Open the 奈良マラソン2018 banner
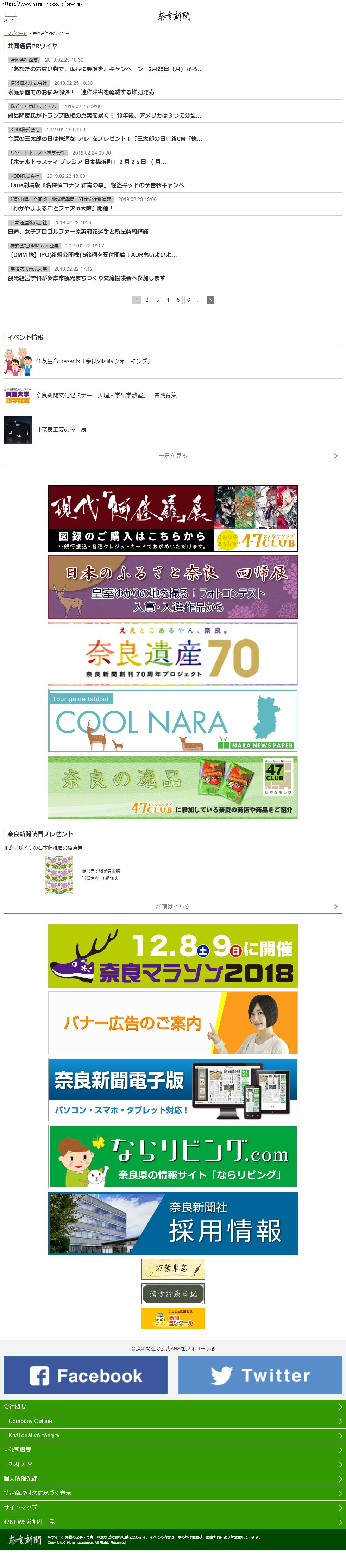Screen dimensions: 346x1568 coord(173,956)
